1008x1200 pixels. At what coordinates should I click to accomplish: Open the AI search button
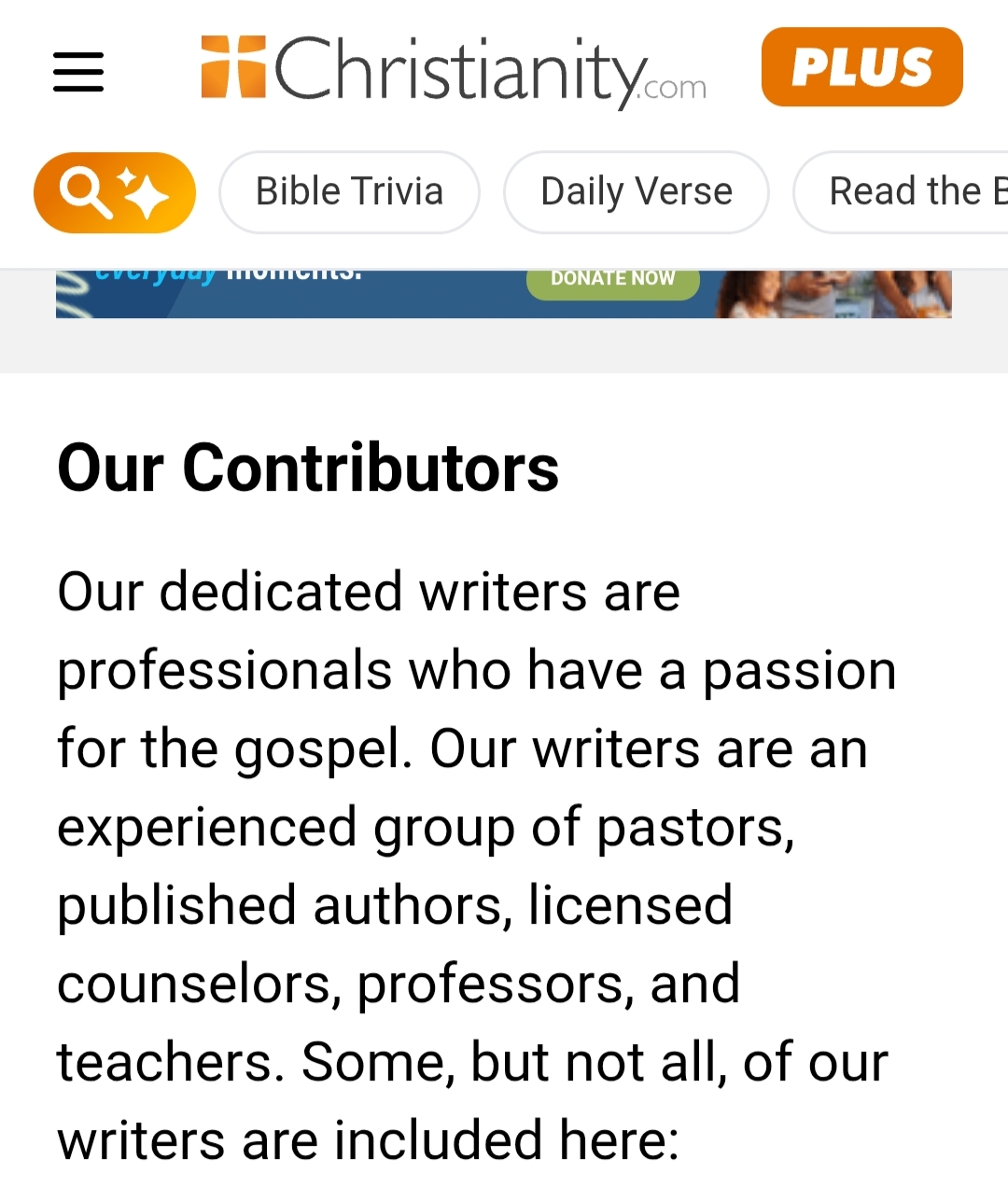[x=115, y=192]
